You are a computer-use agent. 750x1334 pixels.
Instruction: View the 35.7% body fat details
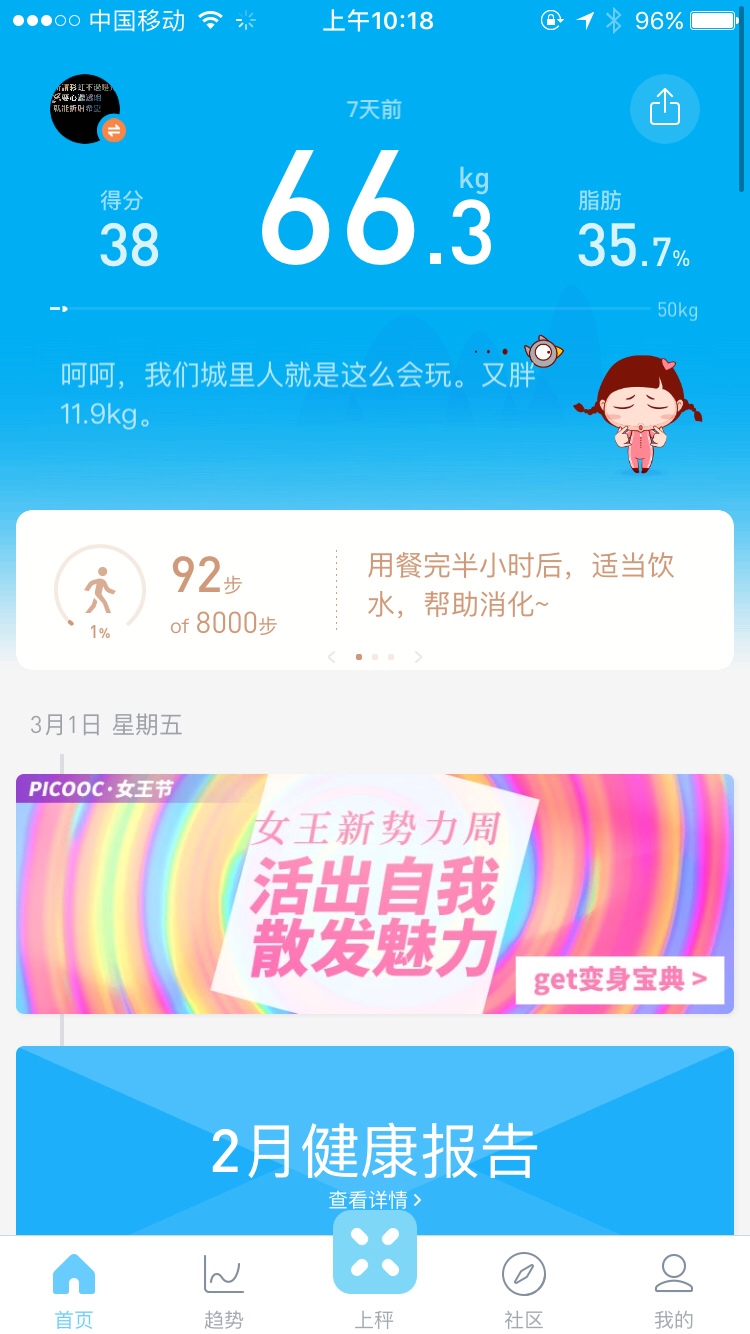pos(633,232)
